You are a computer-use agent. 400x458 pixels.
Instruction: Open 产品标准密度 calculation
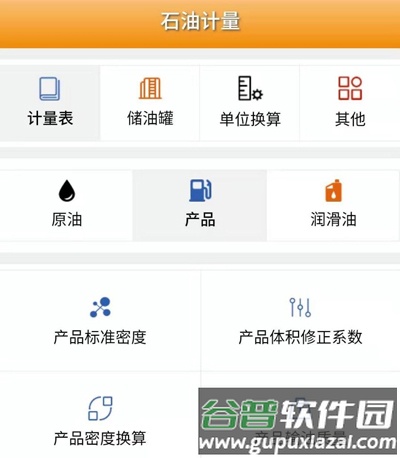click(100, 321)
